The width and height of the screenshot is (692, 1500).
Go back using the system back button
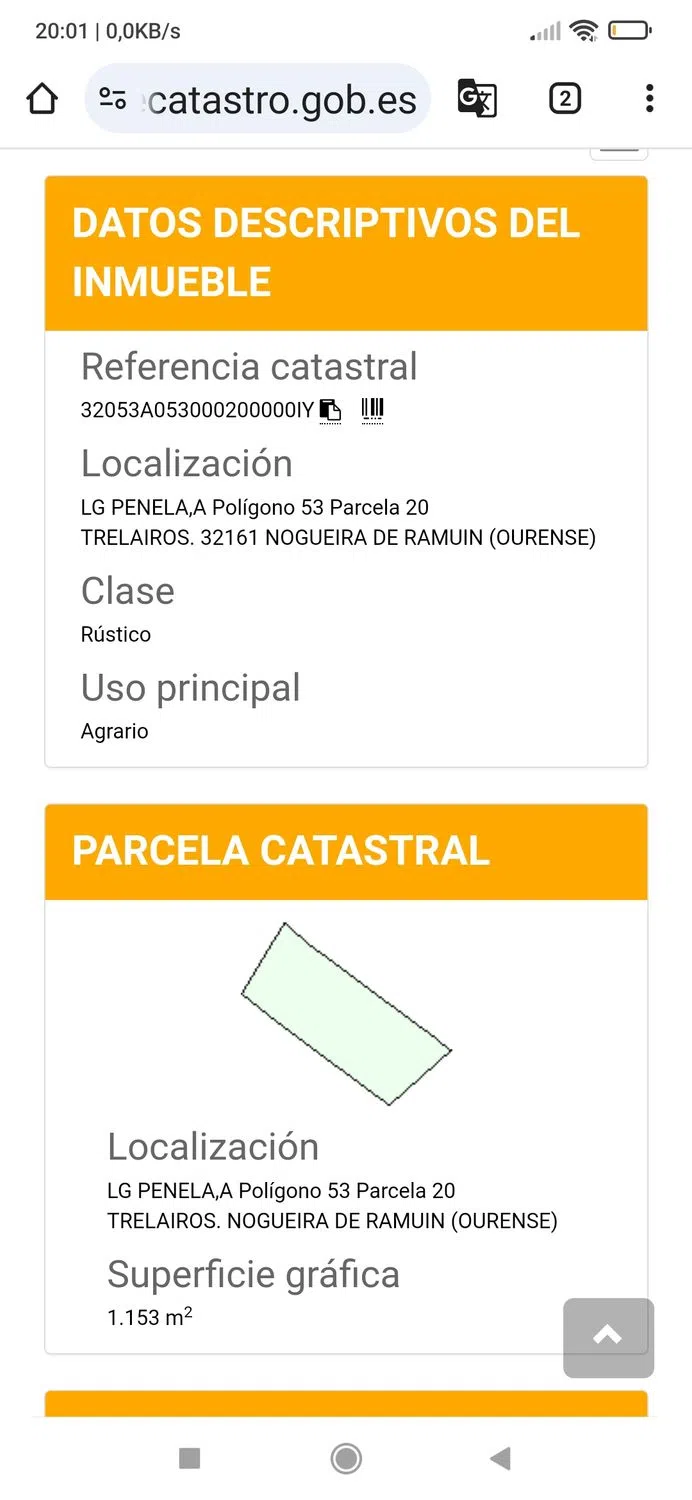tap(501, 1458)
